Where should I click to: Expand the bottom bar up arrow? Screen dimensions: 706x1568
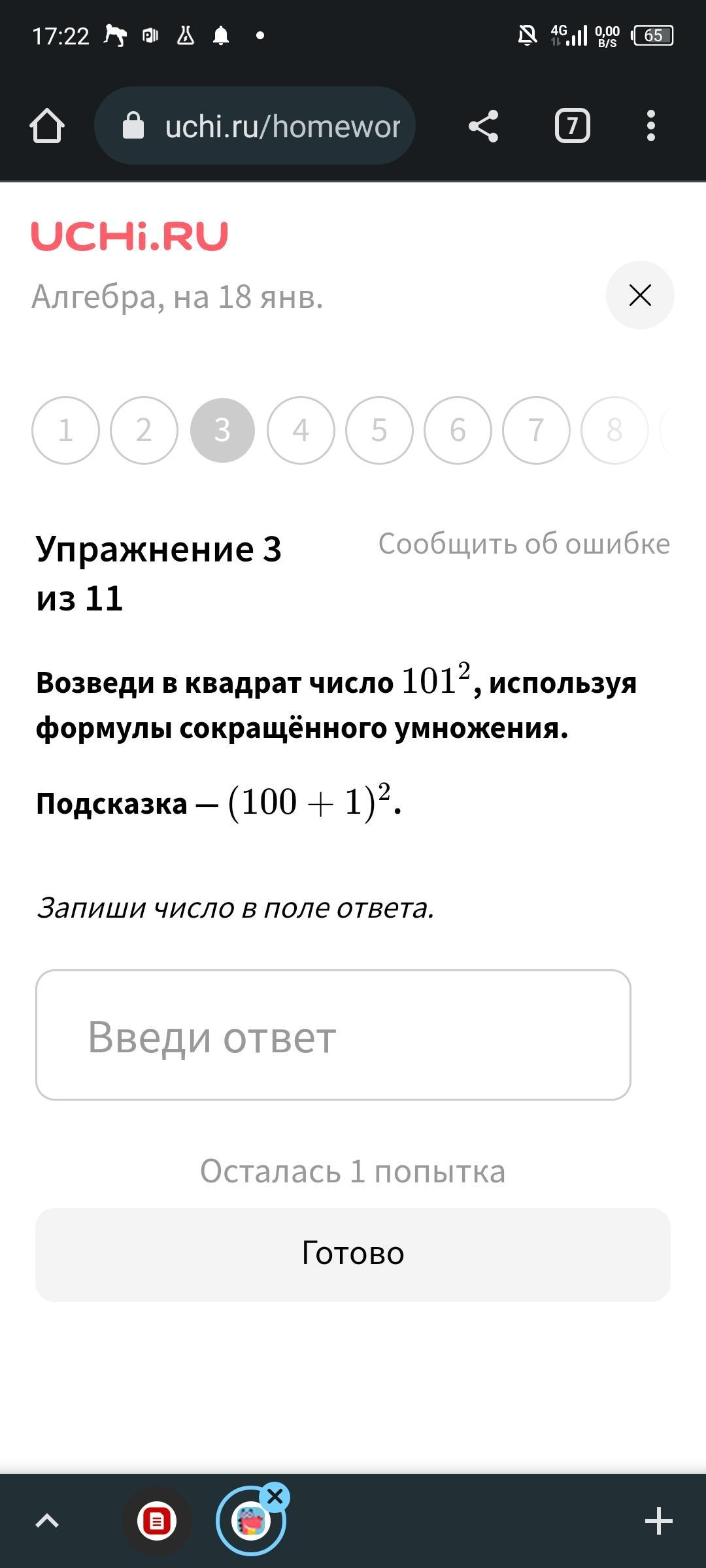[x=47, y=1521]
